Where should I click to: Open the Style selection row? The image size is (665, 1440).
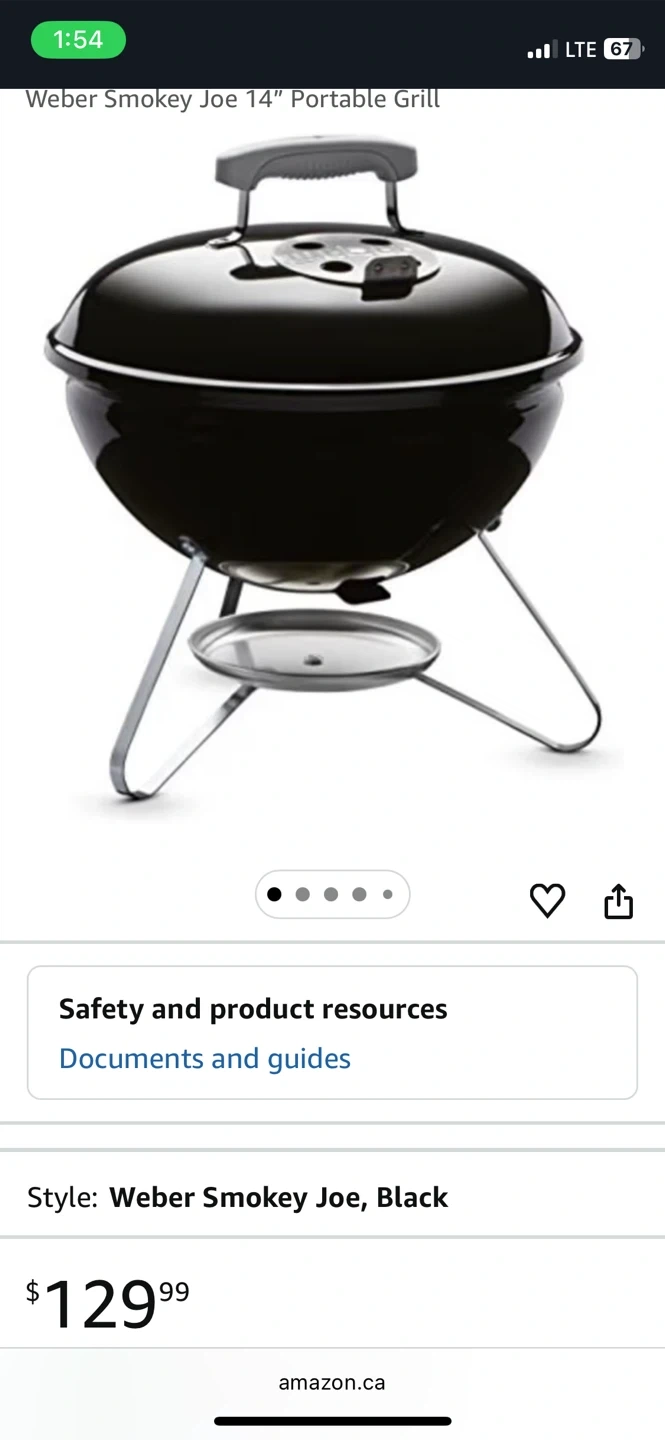332,1197
